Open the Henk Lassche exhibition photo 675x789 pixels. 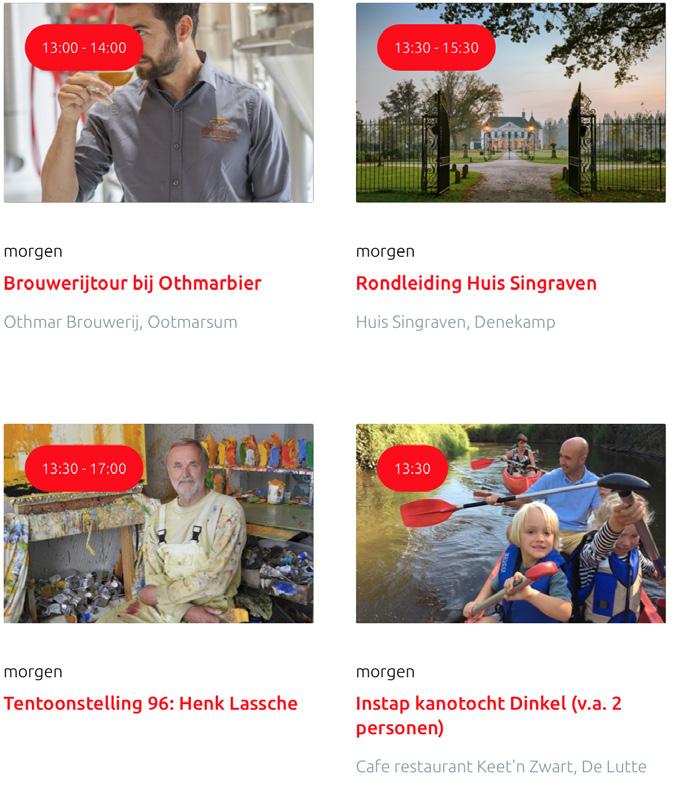point(158,525)
